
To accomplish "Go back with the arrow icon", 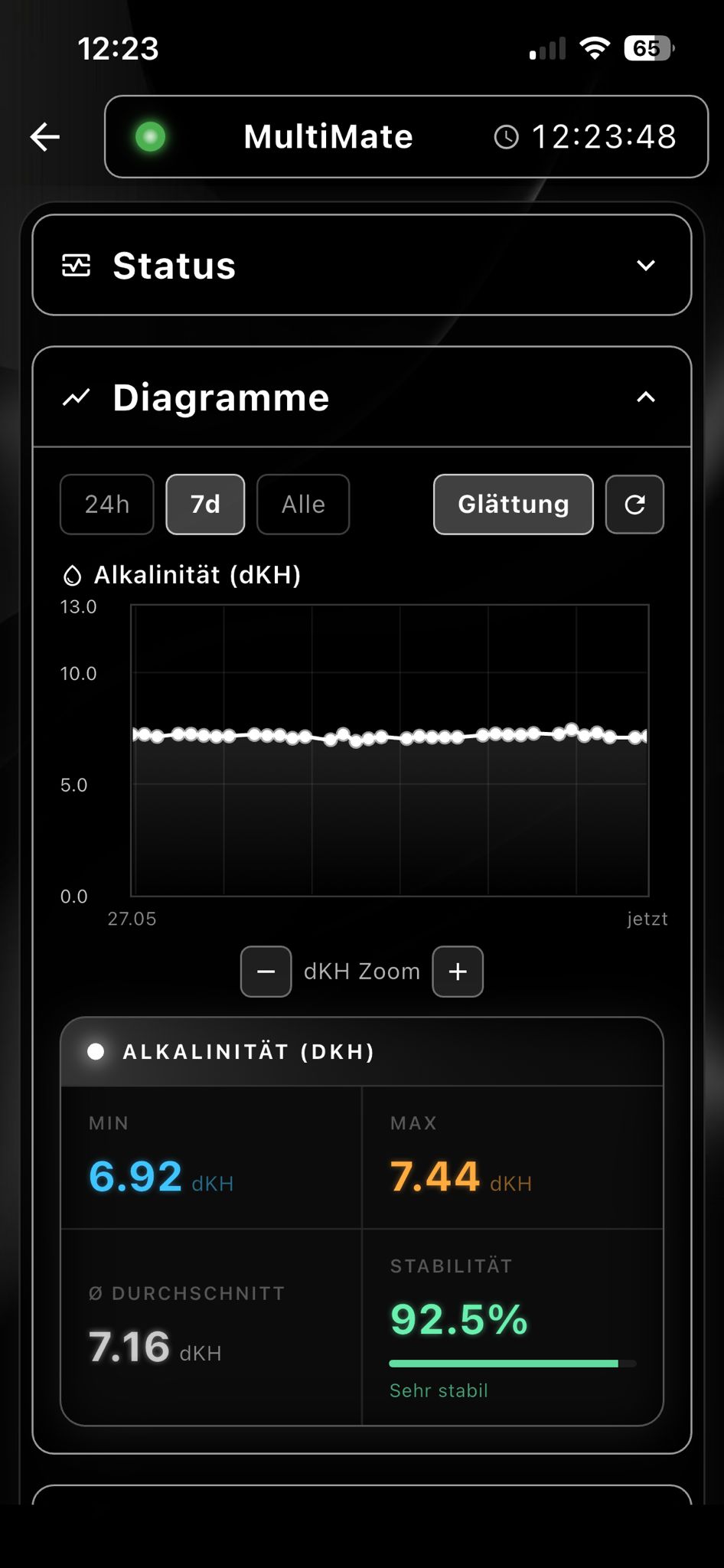I will coord(45,137).
